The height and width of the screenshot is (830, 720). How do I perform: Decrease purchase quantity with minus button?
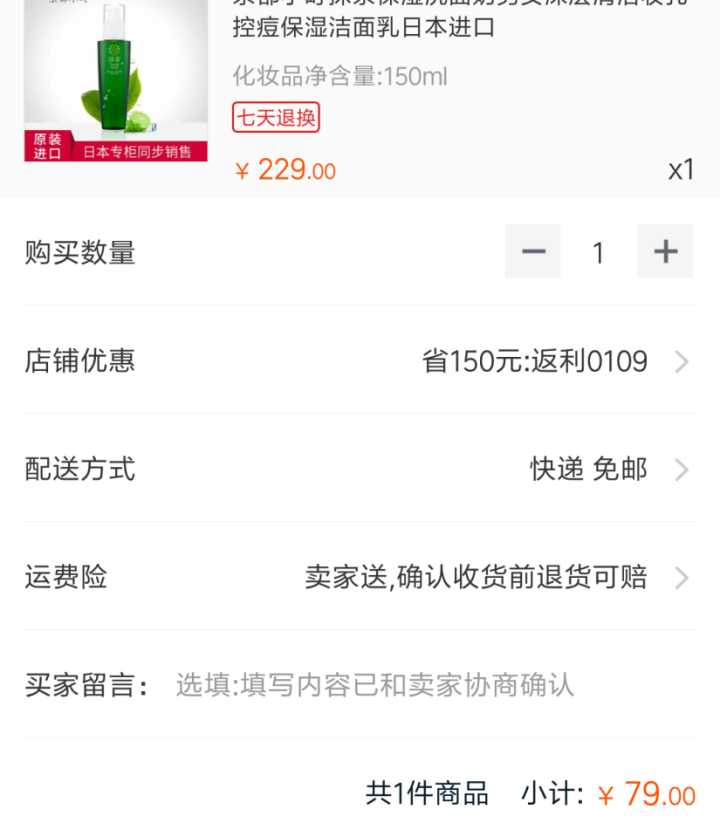click(x=533, y=252)
